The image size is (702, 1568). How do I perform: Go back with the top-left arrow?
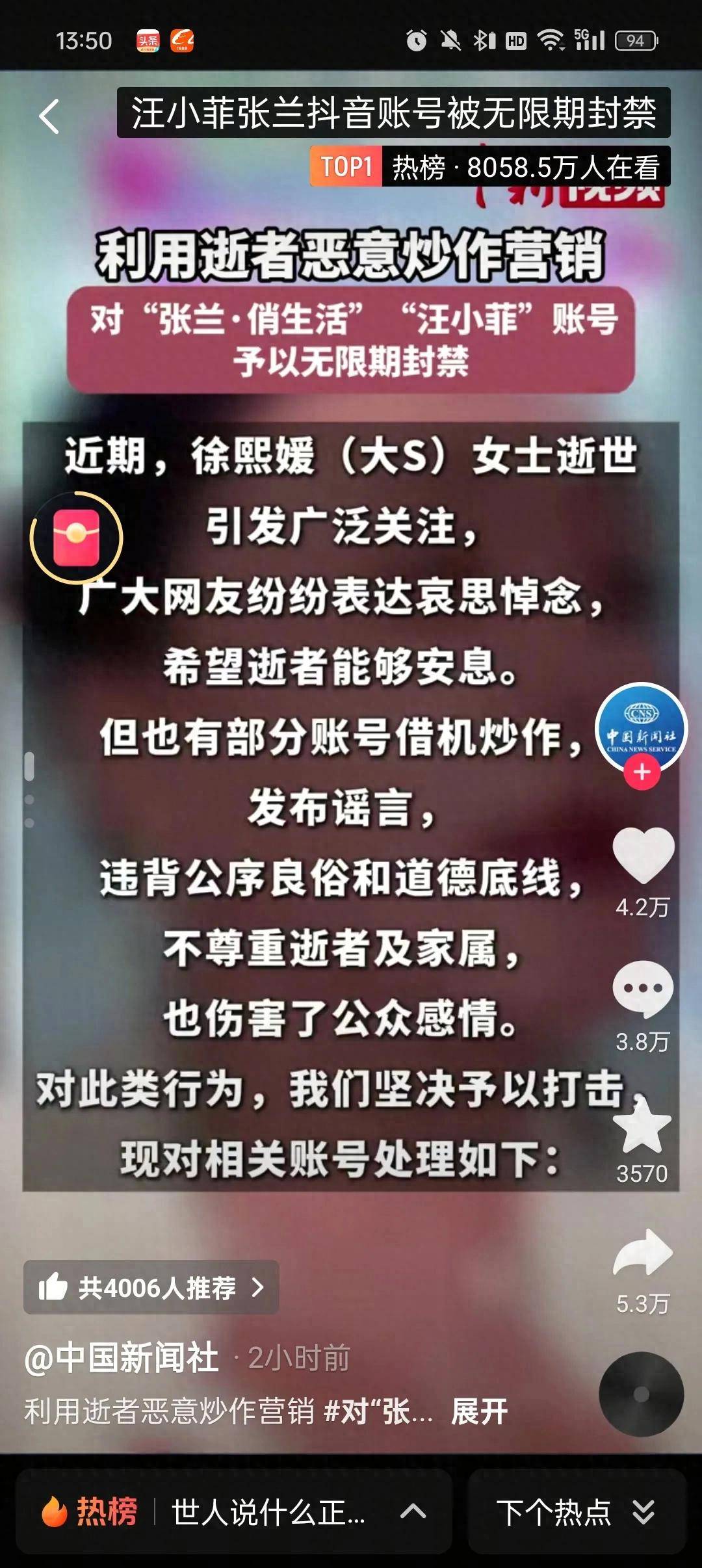coord(49,117)
